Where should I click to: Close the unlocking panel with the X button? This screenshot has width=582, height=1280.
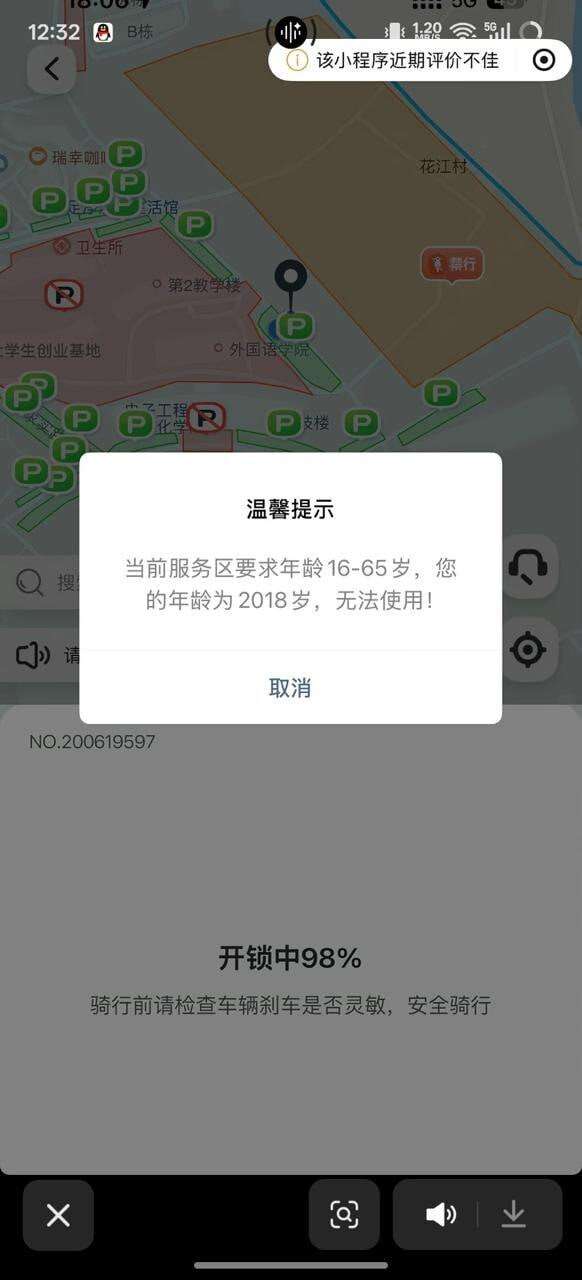(x=58, y=1215)
